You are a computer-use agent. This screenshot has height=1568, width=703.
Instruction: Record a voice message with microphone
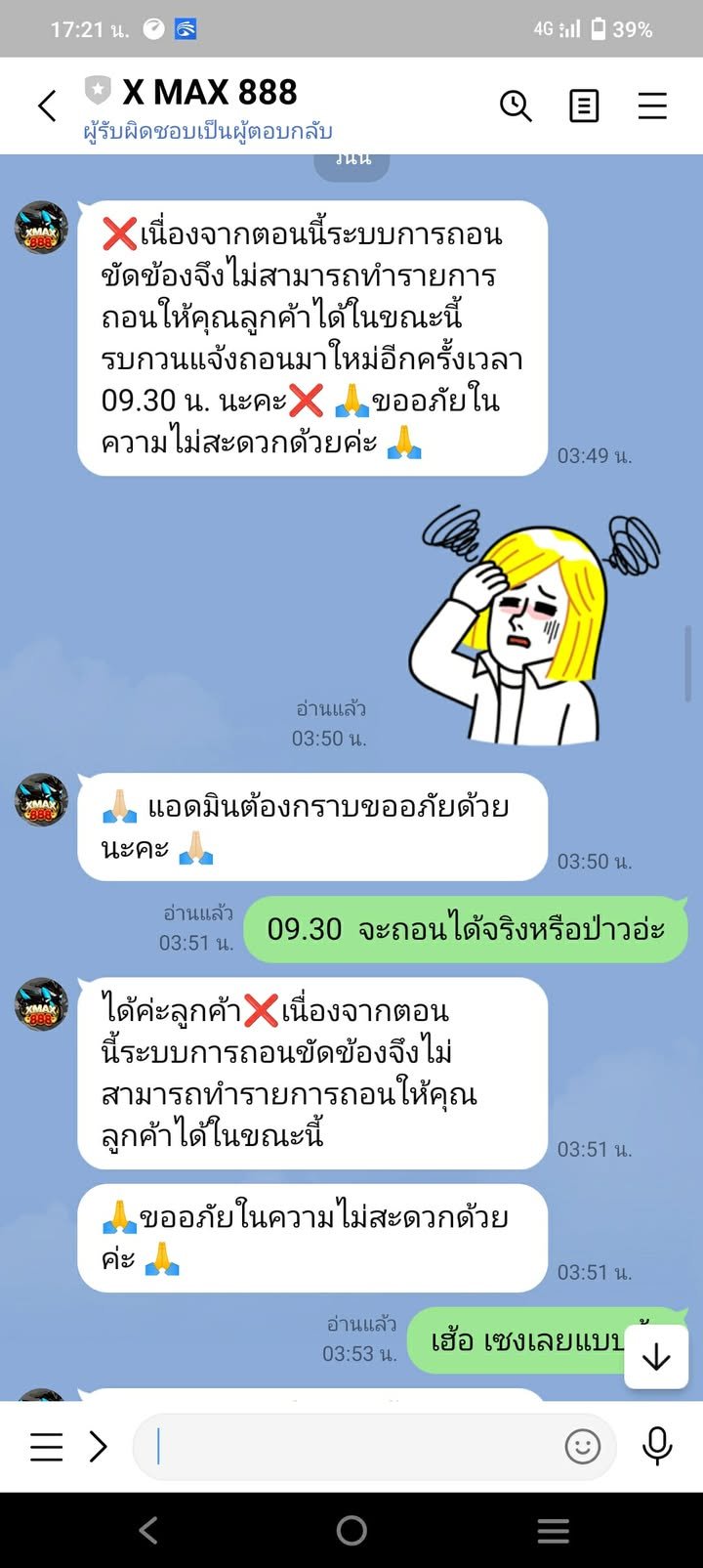click(x=657, y=1447)
